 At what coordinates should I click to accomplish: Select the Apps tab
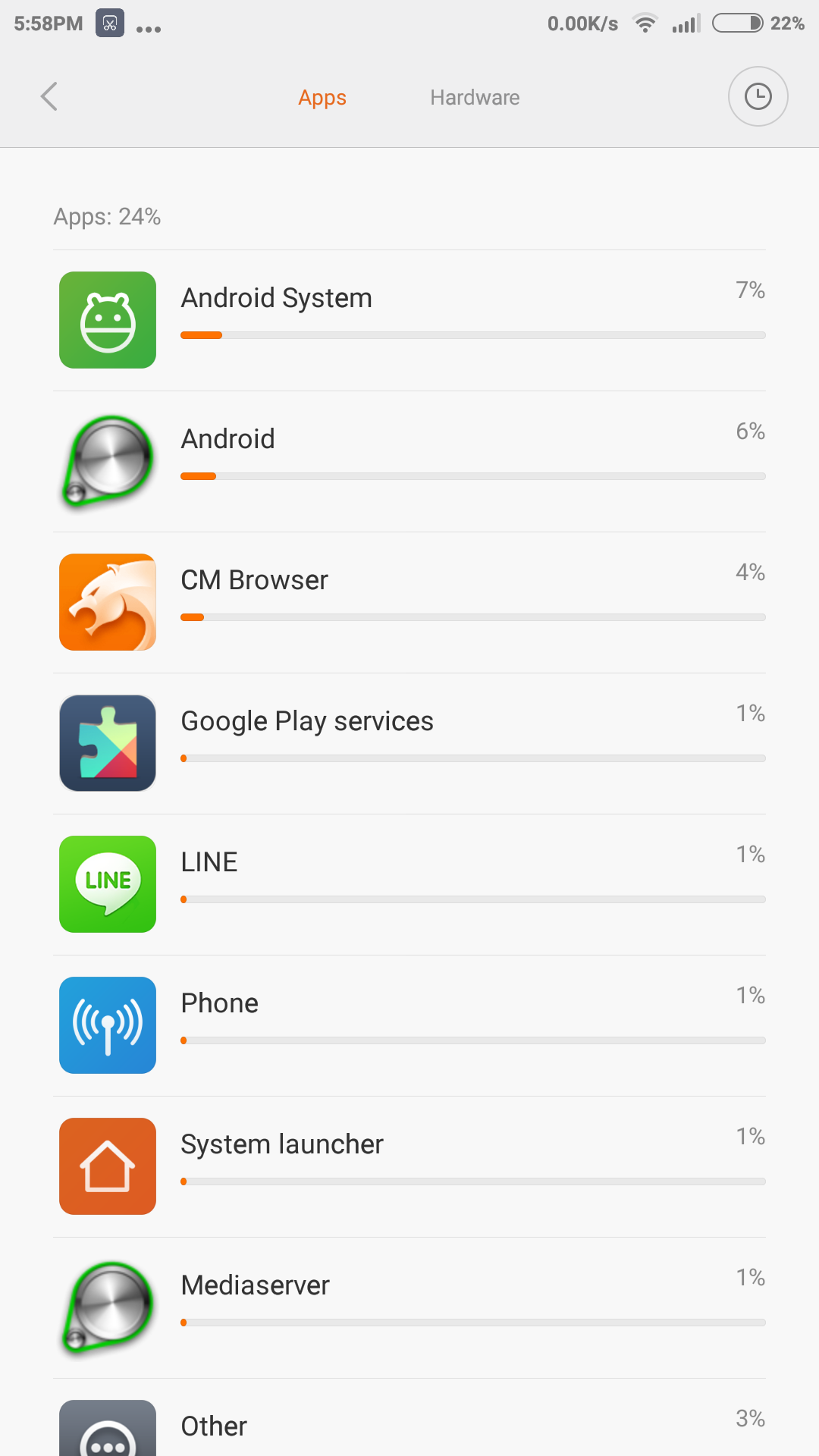coord(322,98)
